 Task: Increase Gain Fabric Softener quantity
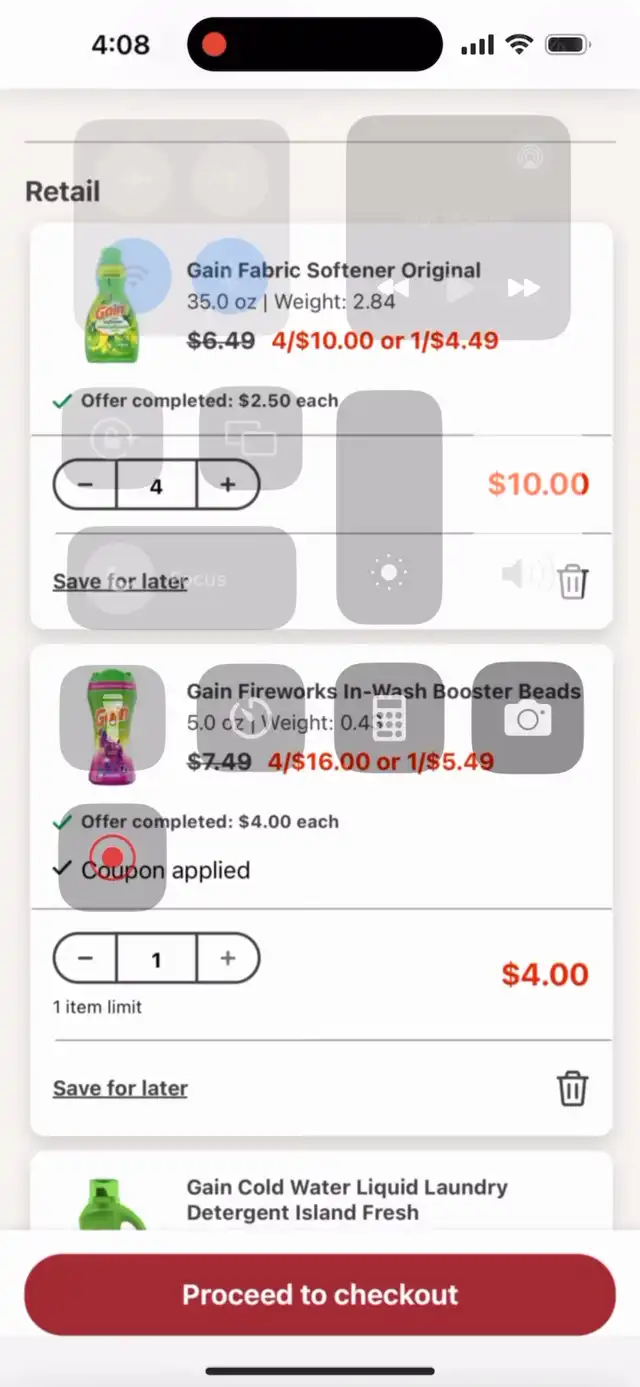[x=228, y=486]
